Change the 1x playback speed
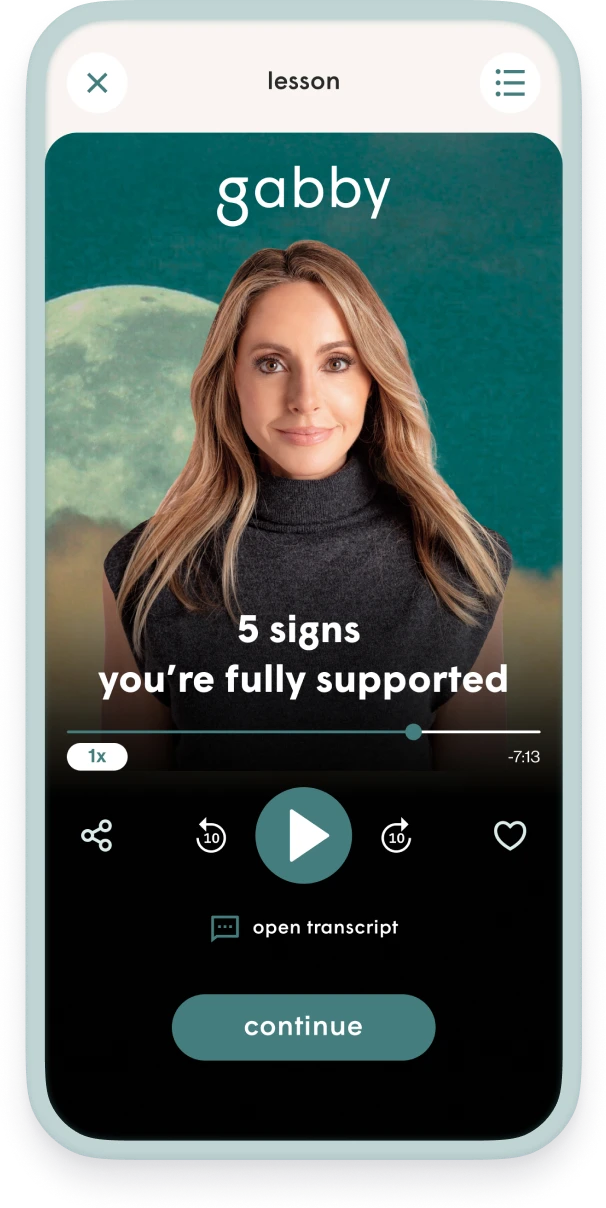This screenshot has width=606, height=1208. [97, 757]
